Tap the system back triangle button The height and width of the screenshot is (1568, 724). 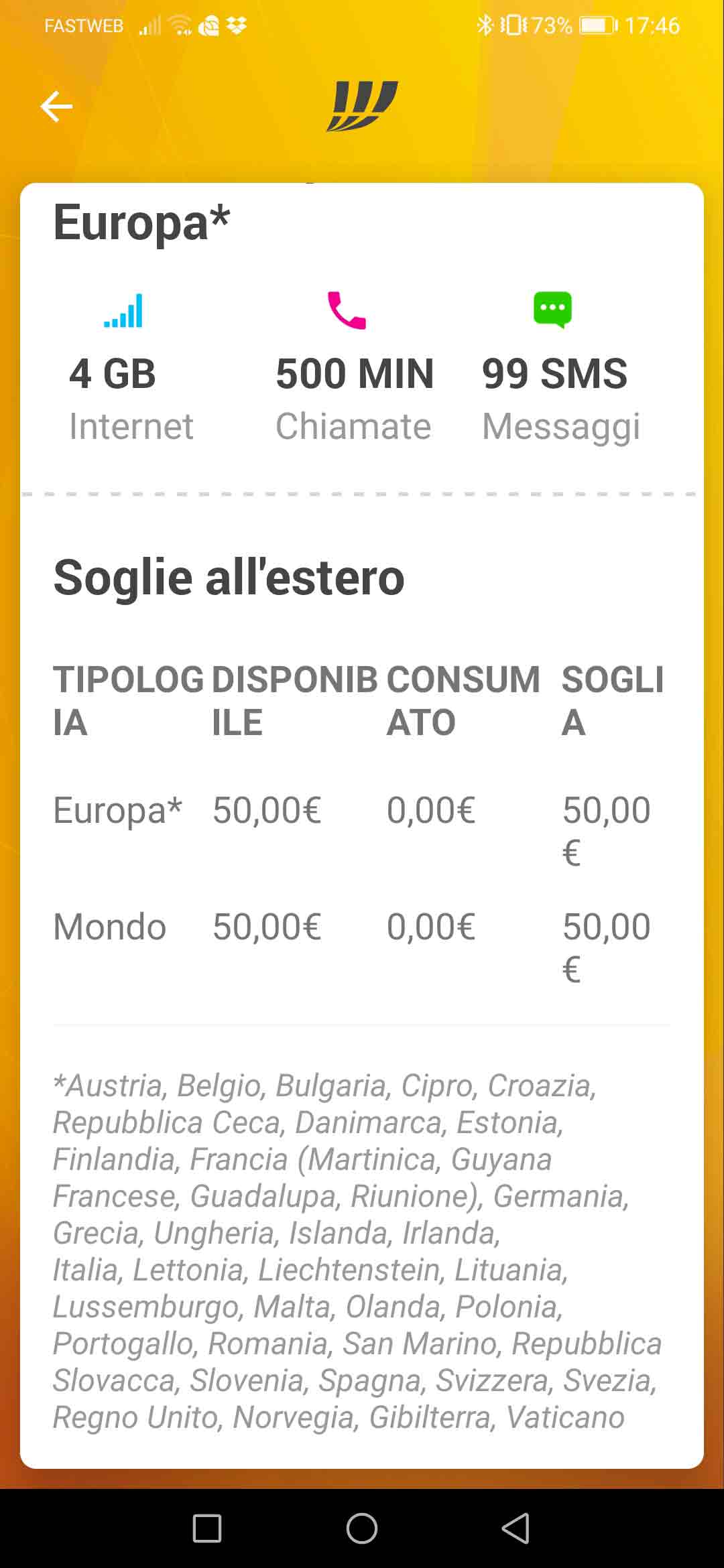tap(516, 1528)
